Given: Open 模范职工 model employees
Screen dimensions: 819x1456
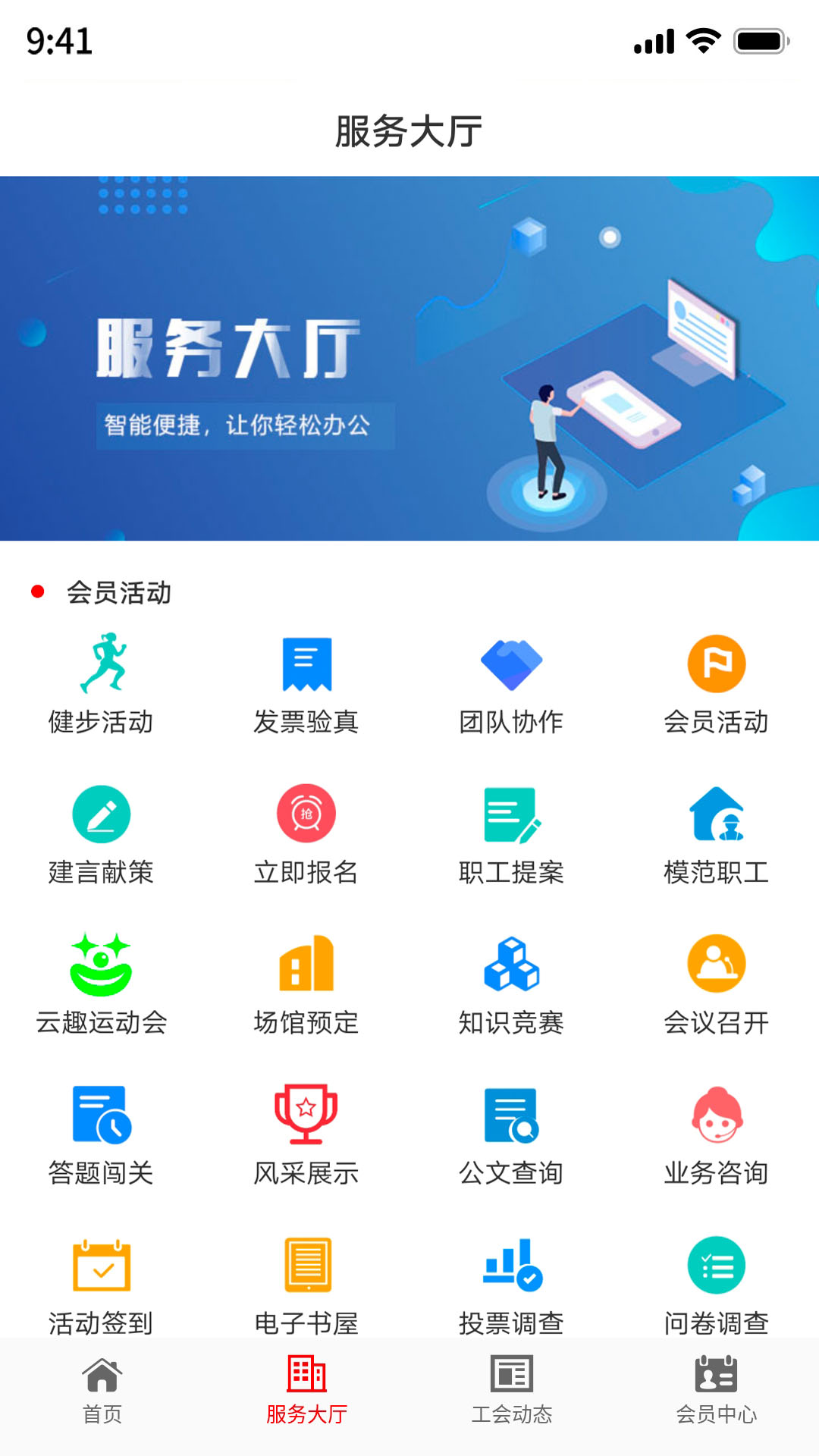Looking at the screenshot, I should [x=716, y=834].
